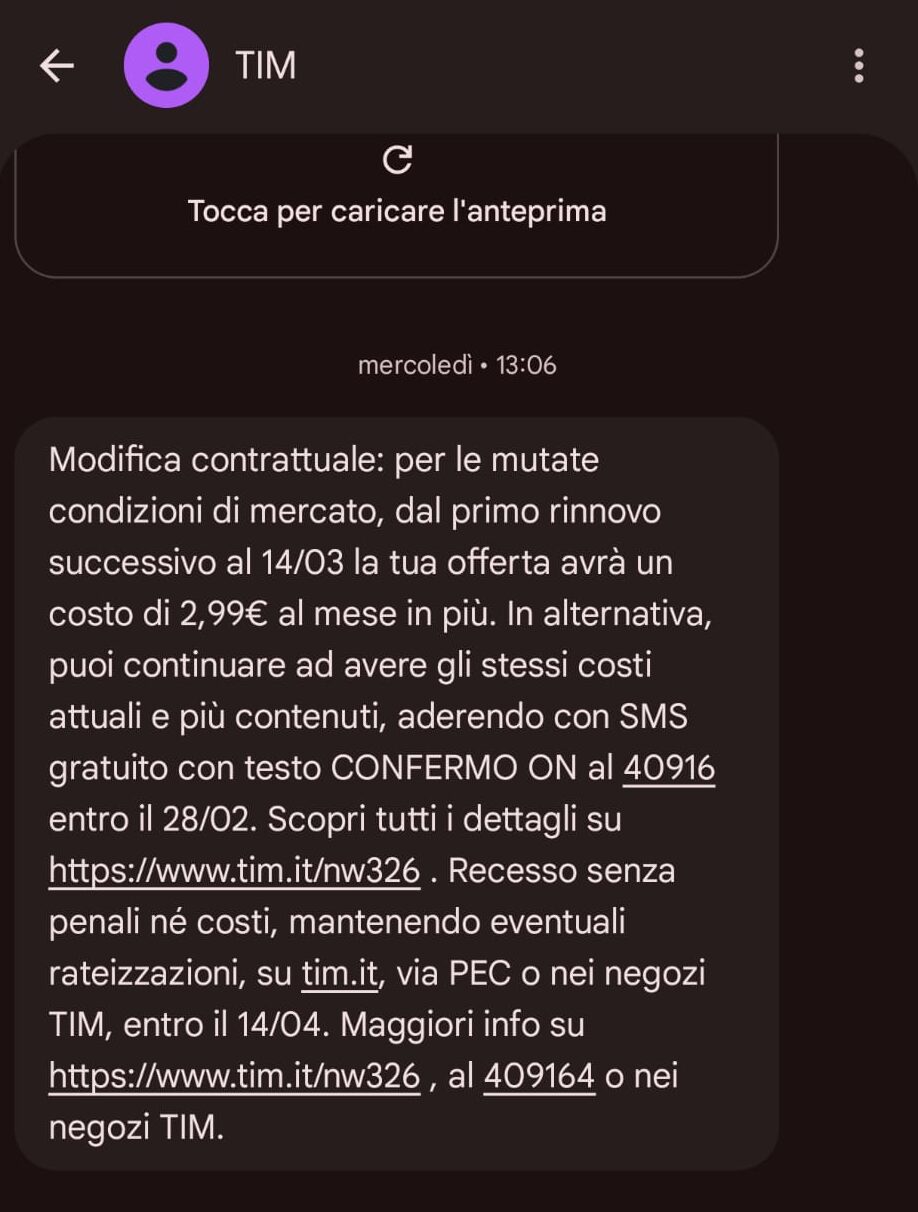
Task: Tap to load the link preview
Action: pos(397,190)
